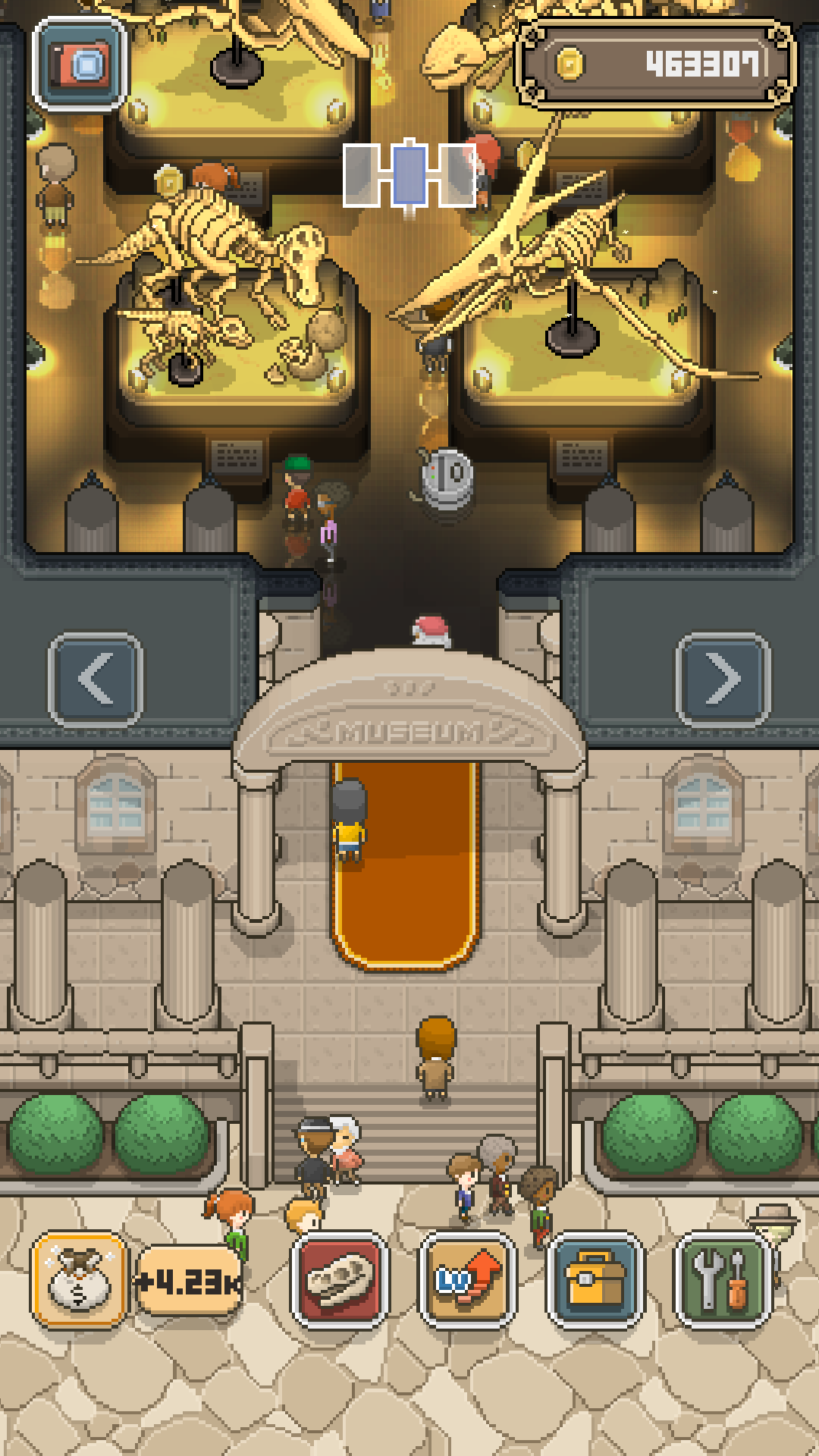819x1456 pixels.
Task: Open the toolbox menu
Action: tap(596, 1281)
